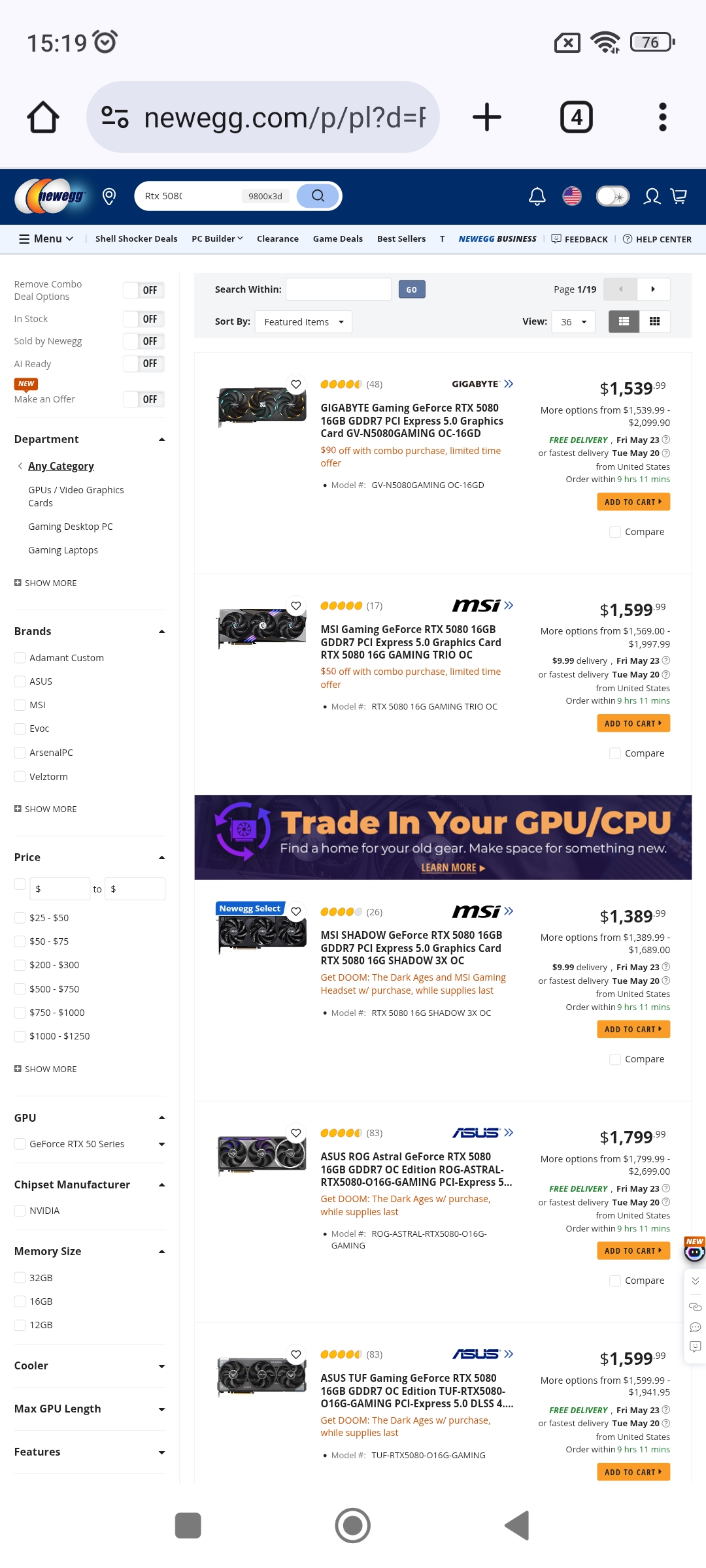Open Trade In Your GPU/CPU banner
The height and width of the screenshot is (1568, 706).
[x=443, y=838]
